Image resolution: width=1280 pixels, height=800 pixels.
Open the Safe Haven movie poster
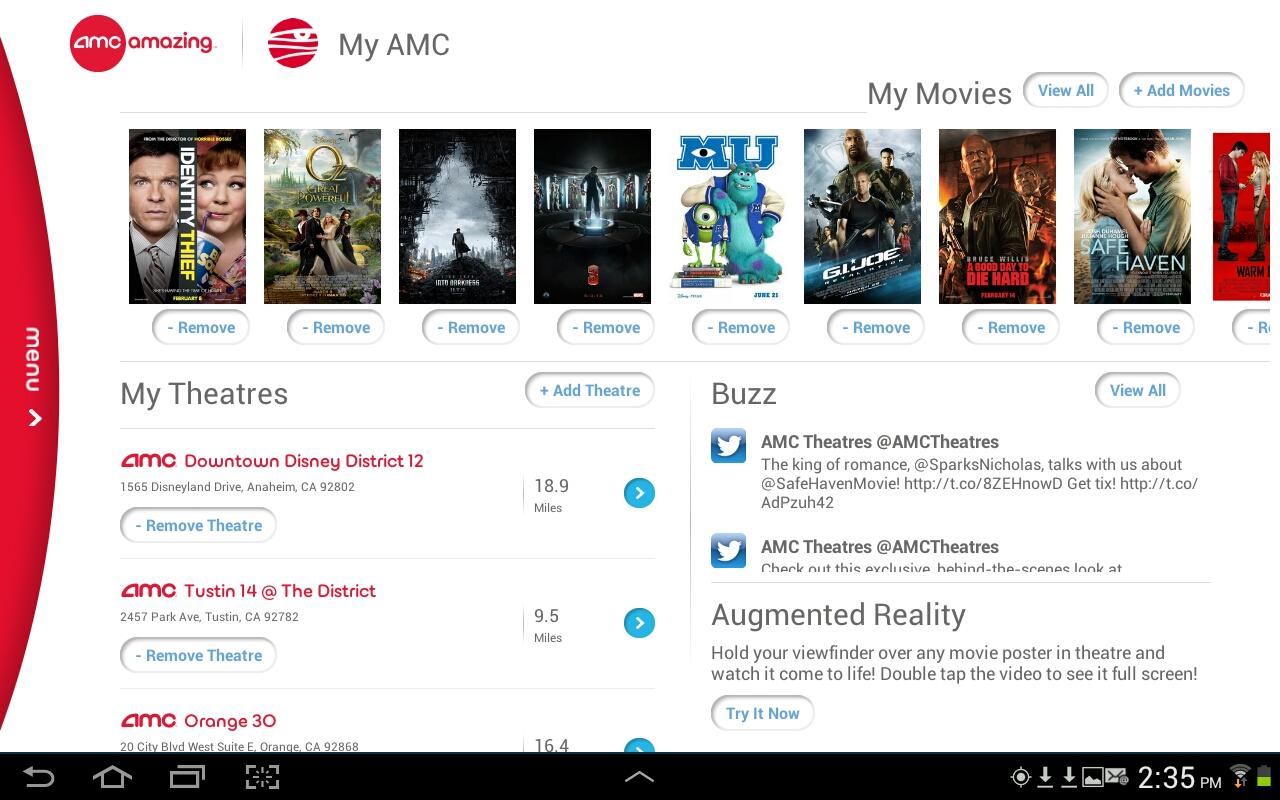click(x=1132, y=216)
